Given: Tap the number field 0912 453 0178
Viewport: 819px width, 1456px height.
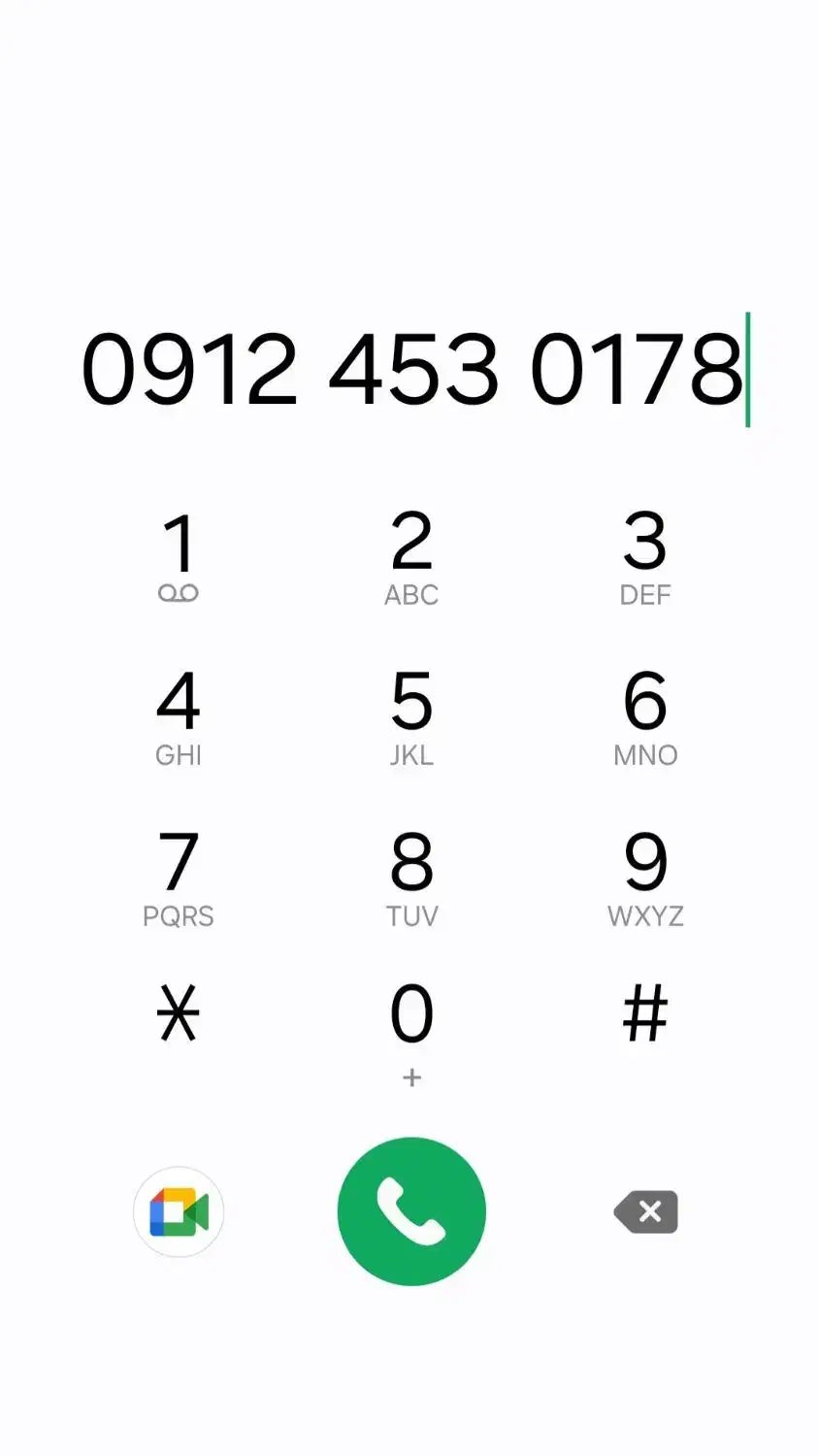Looking at the screenshot, I should point(411,370).
